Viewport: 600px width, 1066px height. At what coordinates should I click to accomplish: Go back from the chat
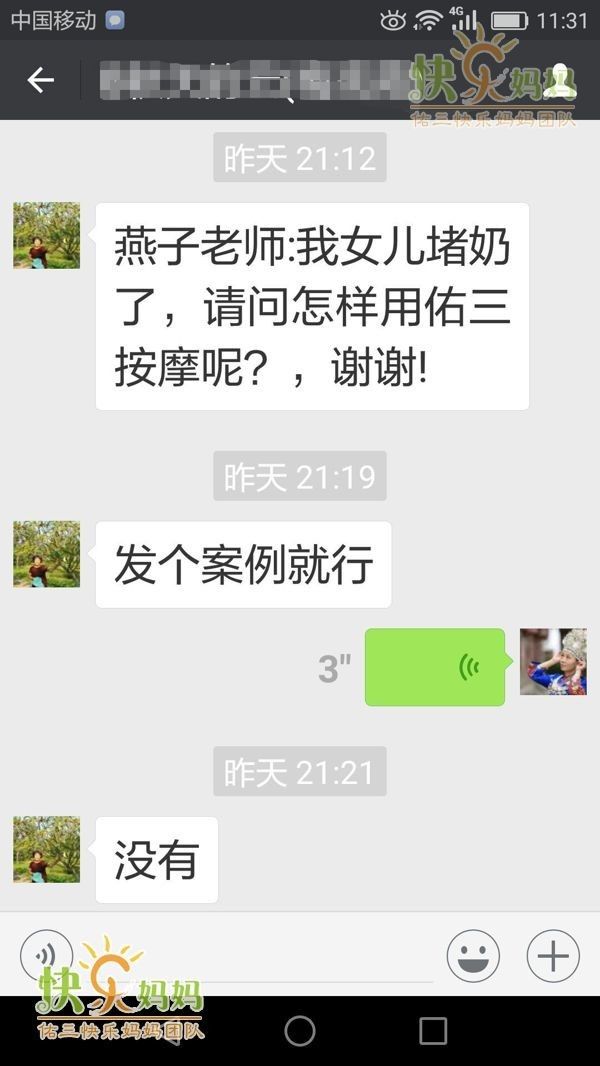pyautogui.click(x=40, y=80)
